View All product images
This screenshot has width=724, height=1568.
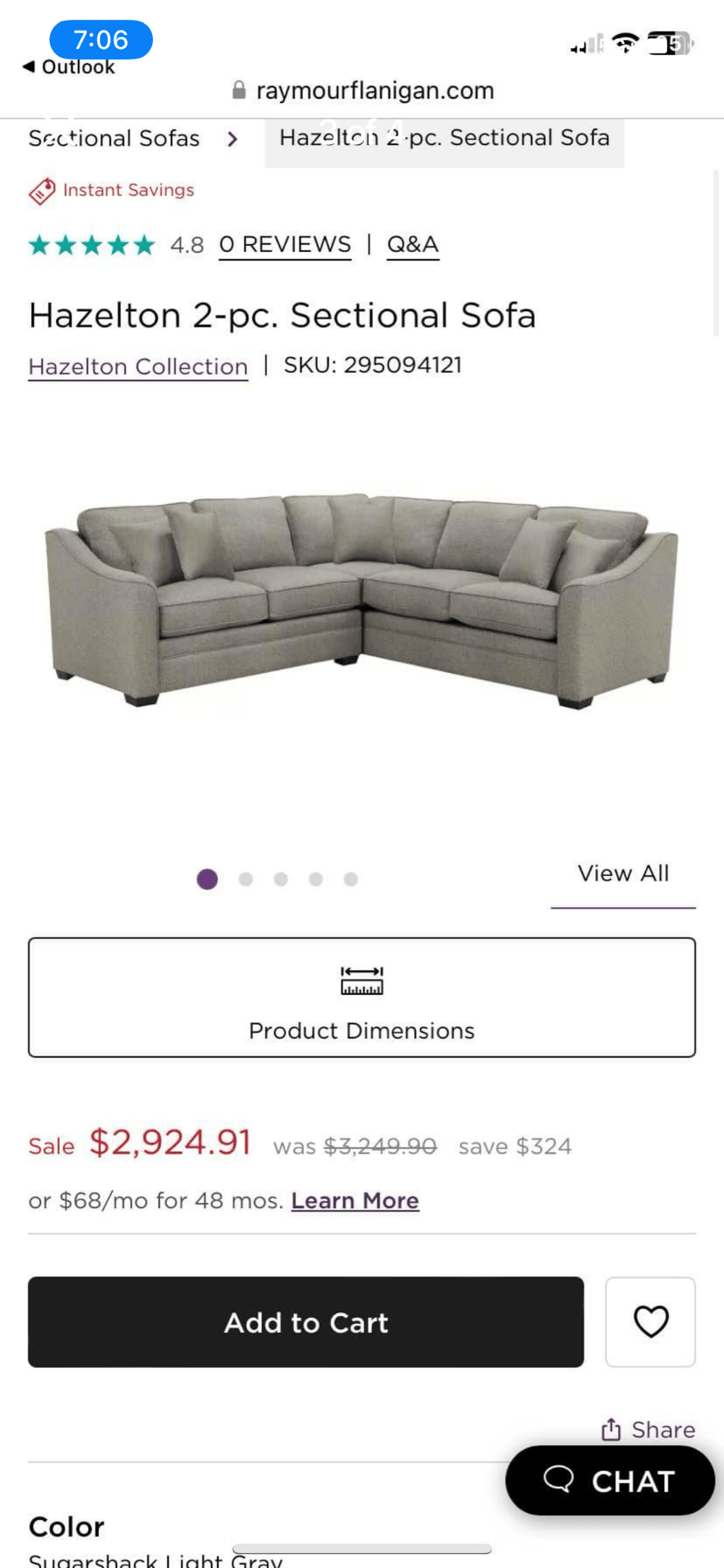point(623,873)
